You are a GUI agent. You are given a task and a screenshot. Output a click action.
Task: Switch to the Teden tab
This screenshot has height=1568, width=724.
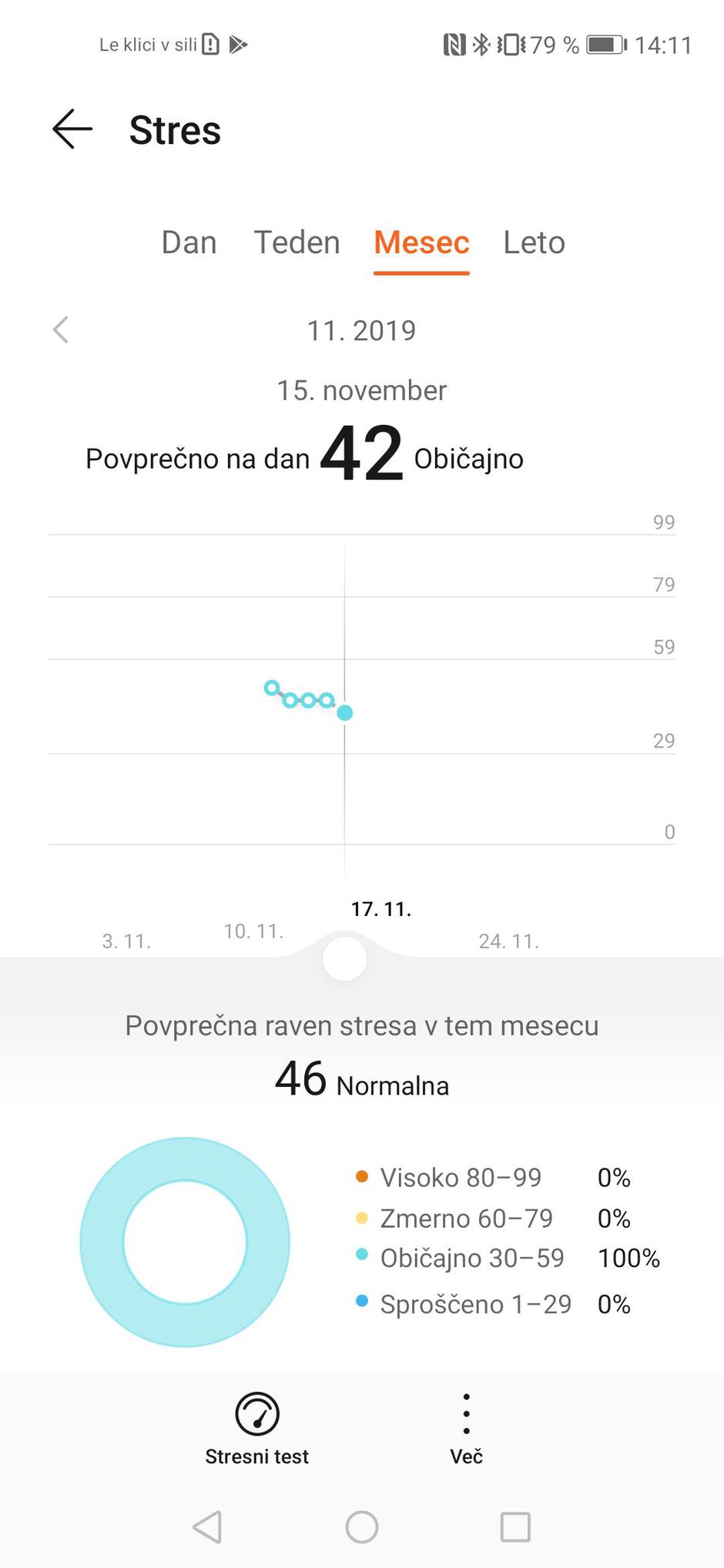(x=297, y=242)
